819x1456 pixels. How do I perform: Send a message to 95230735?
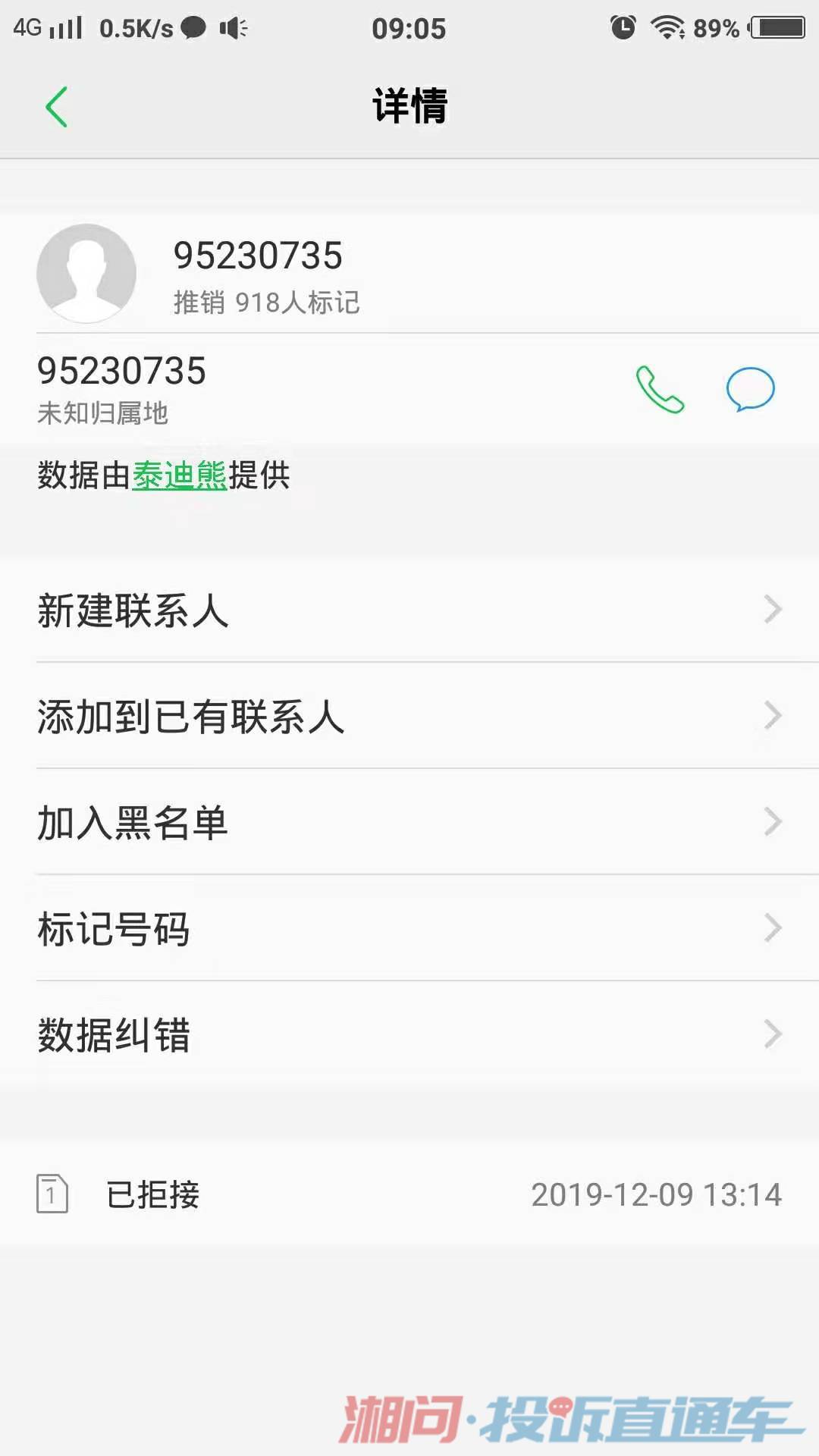[x=750, y=389]
